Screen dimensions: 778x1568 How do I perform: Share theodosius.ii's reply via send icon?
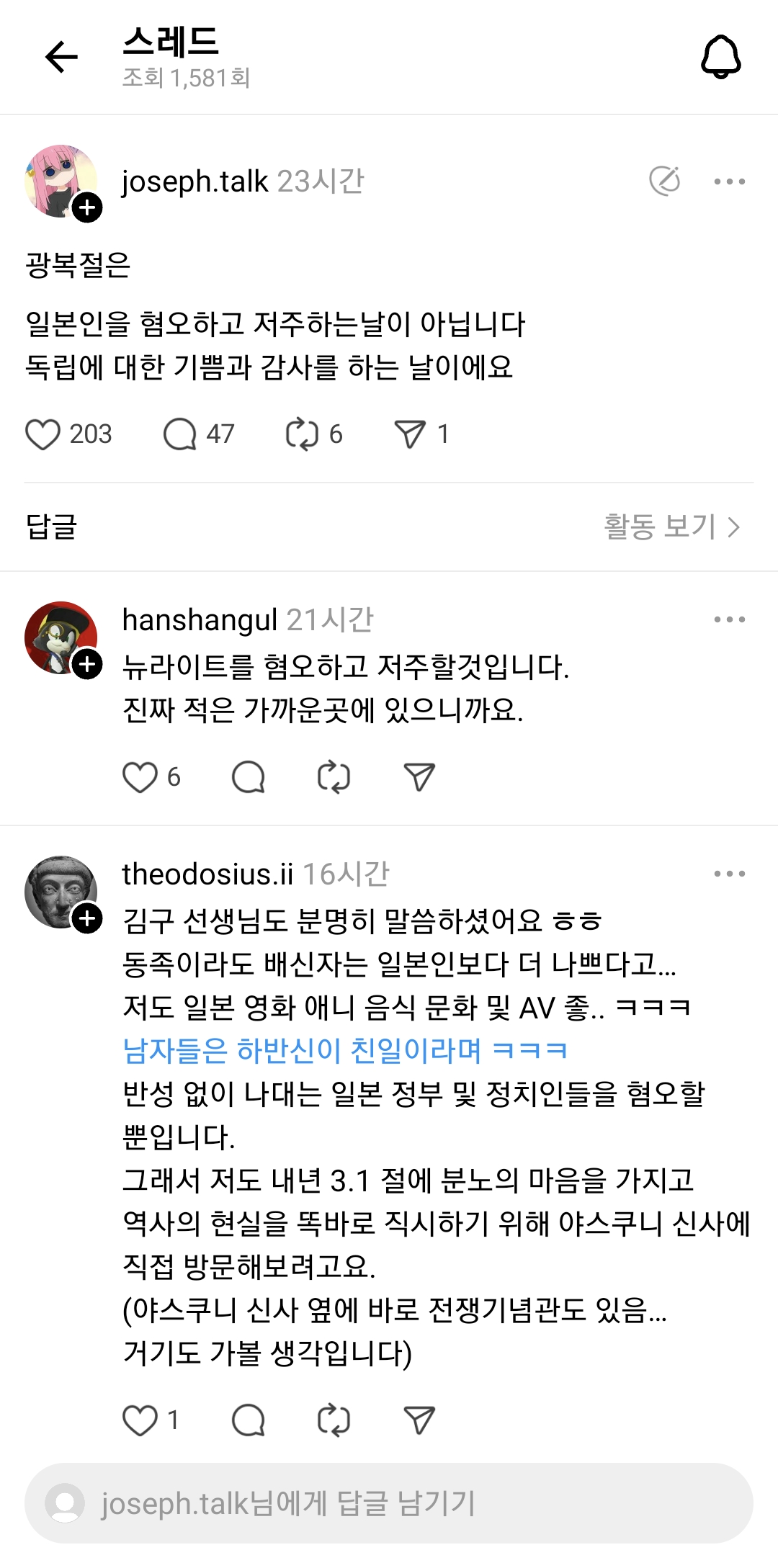point(419,1420)
